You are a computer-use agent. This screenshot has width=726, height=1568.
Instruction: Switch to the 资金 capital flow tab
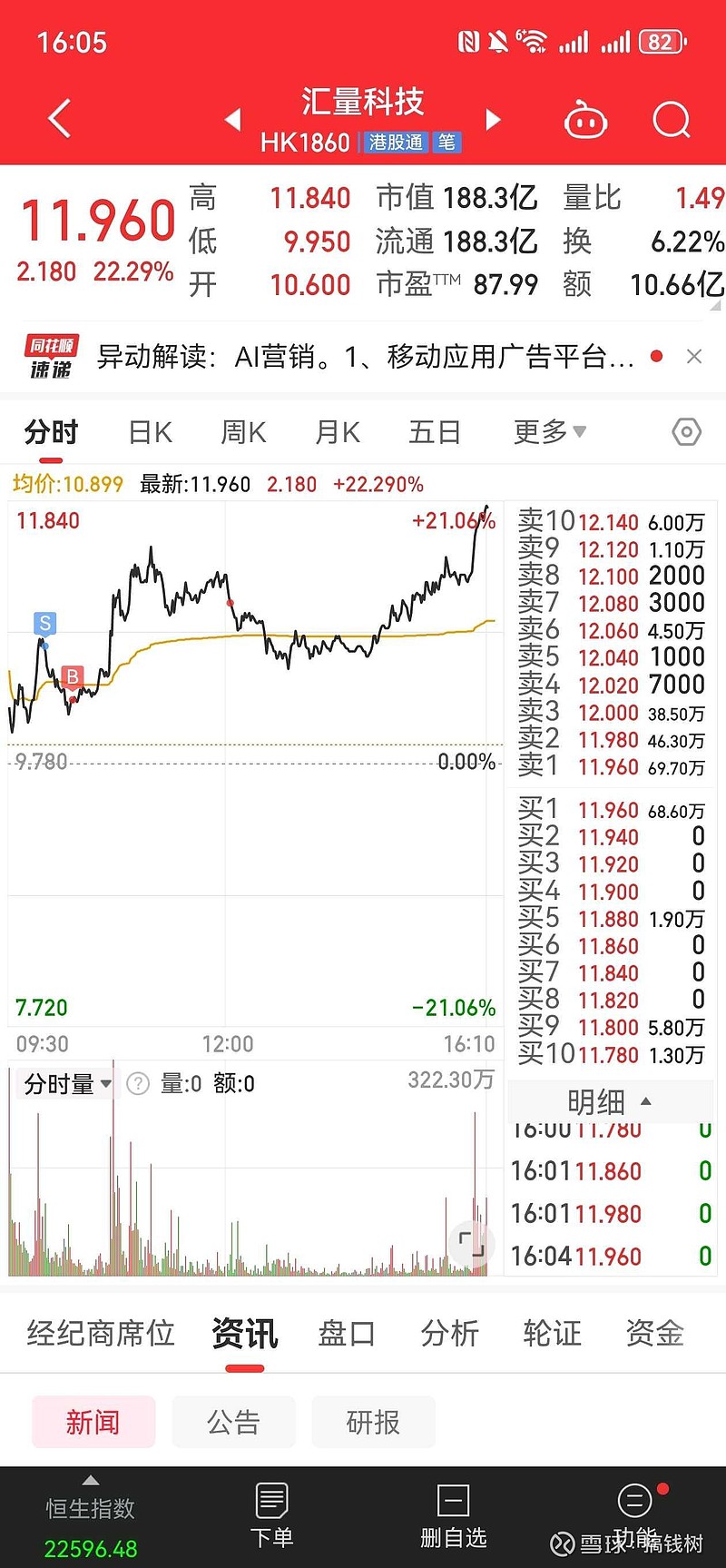pyautogui.click(x=653, y=1334)
